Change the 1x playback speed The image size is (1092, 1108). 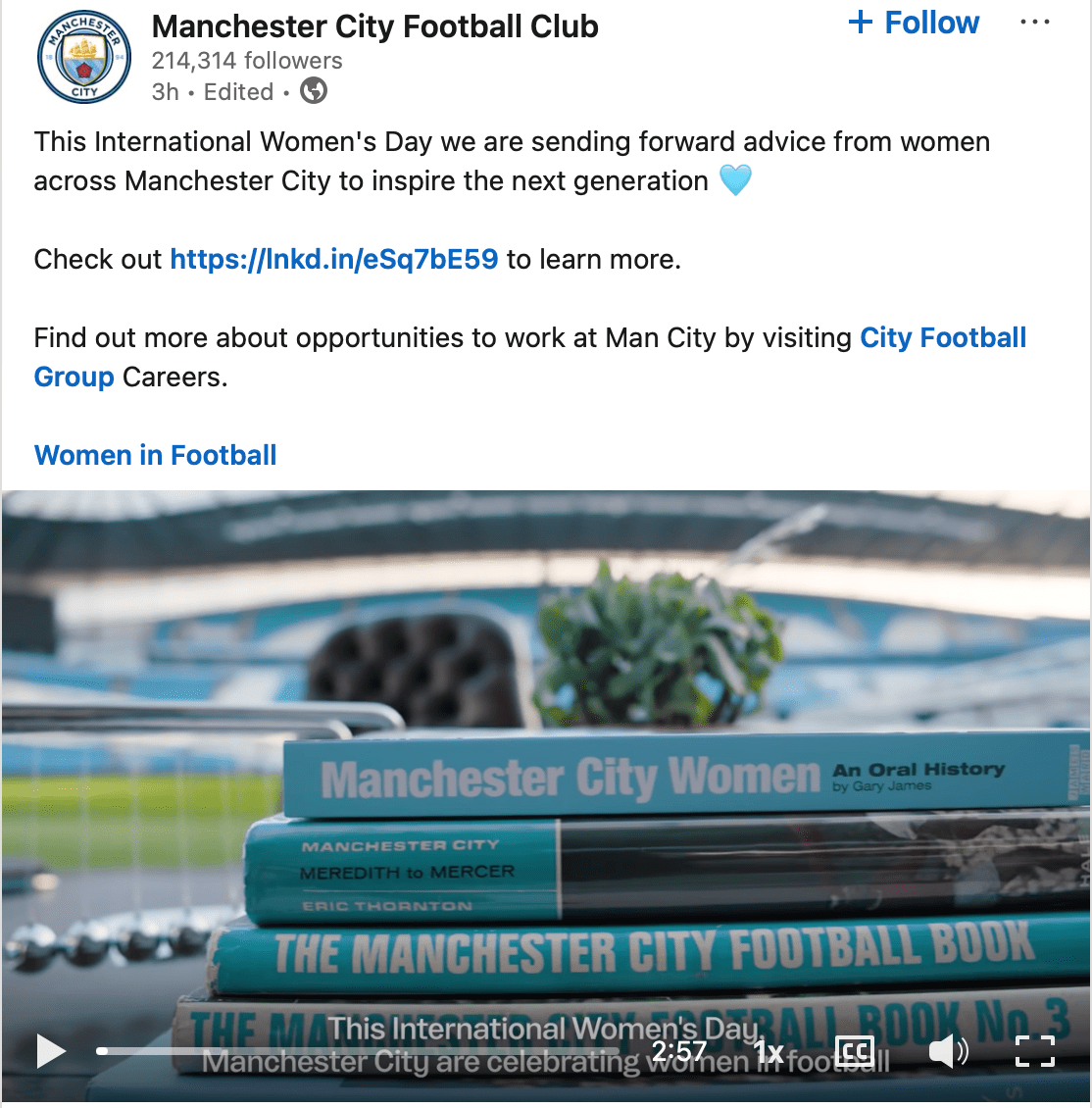769,1052
